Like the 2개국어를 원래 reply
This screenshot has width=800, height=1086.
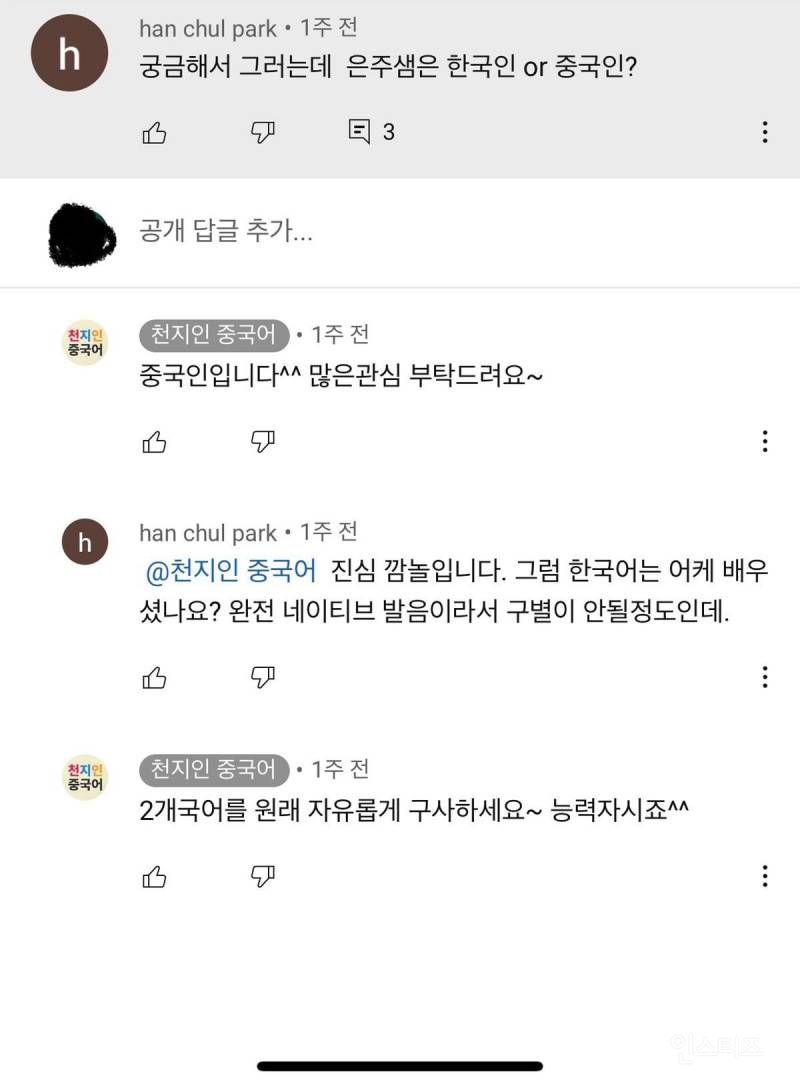[x=154, y=877]
